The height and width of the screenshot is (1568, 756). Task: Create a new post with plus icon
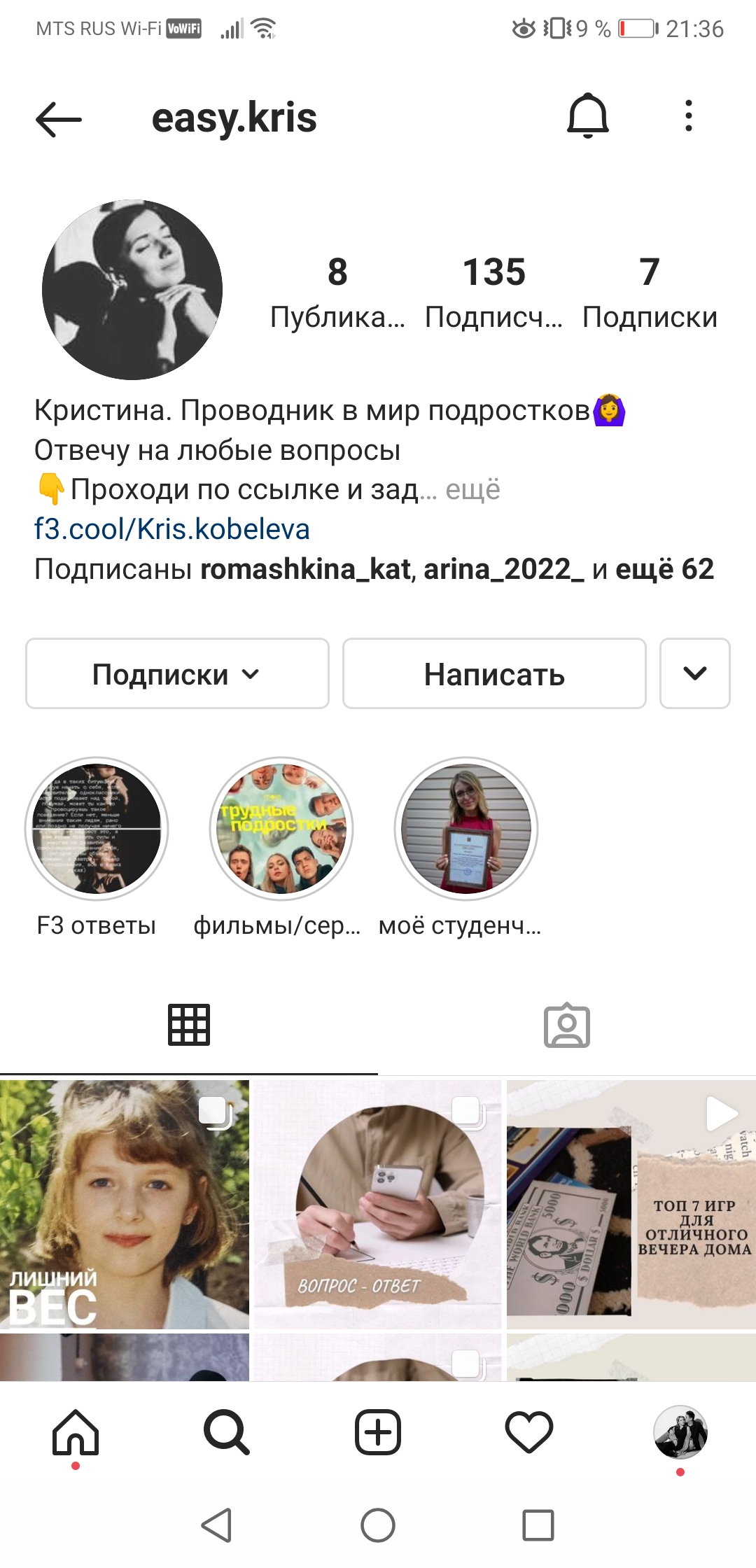point(378,1432)
